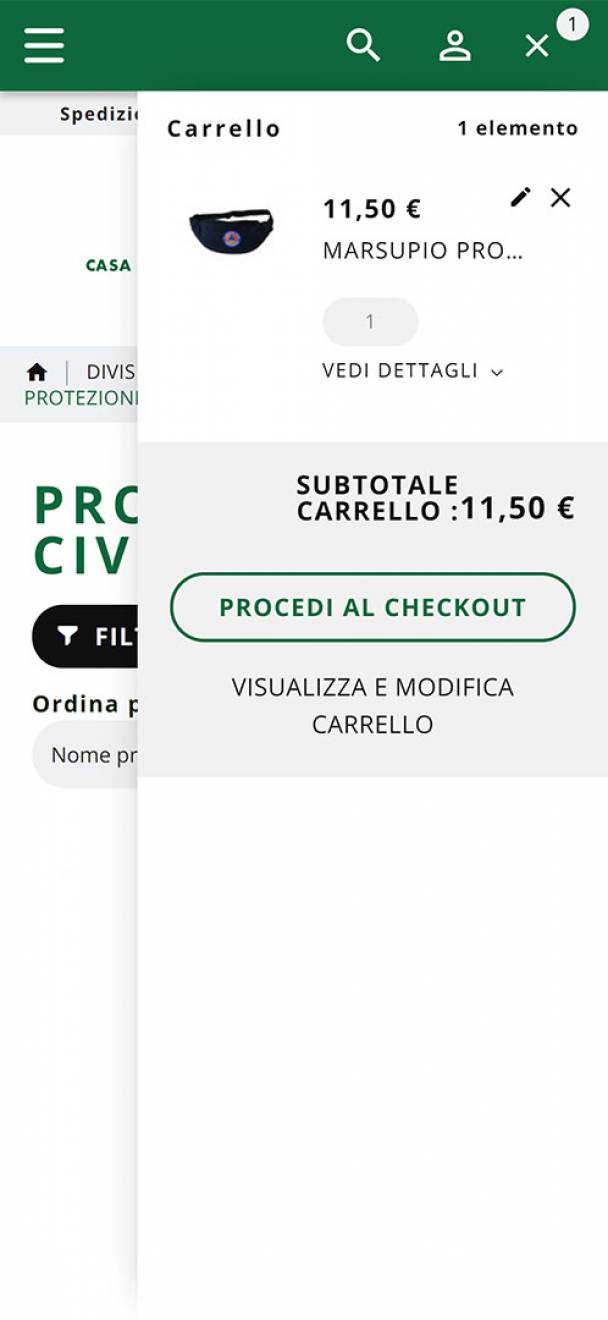Open Visualizza e Modifica Carrello
608x1320 pixels.
pyautogui.click(x=373, y=706)
